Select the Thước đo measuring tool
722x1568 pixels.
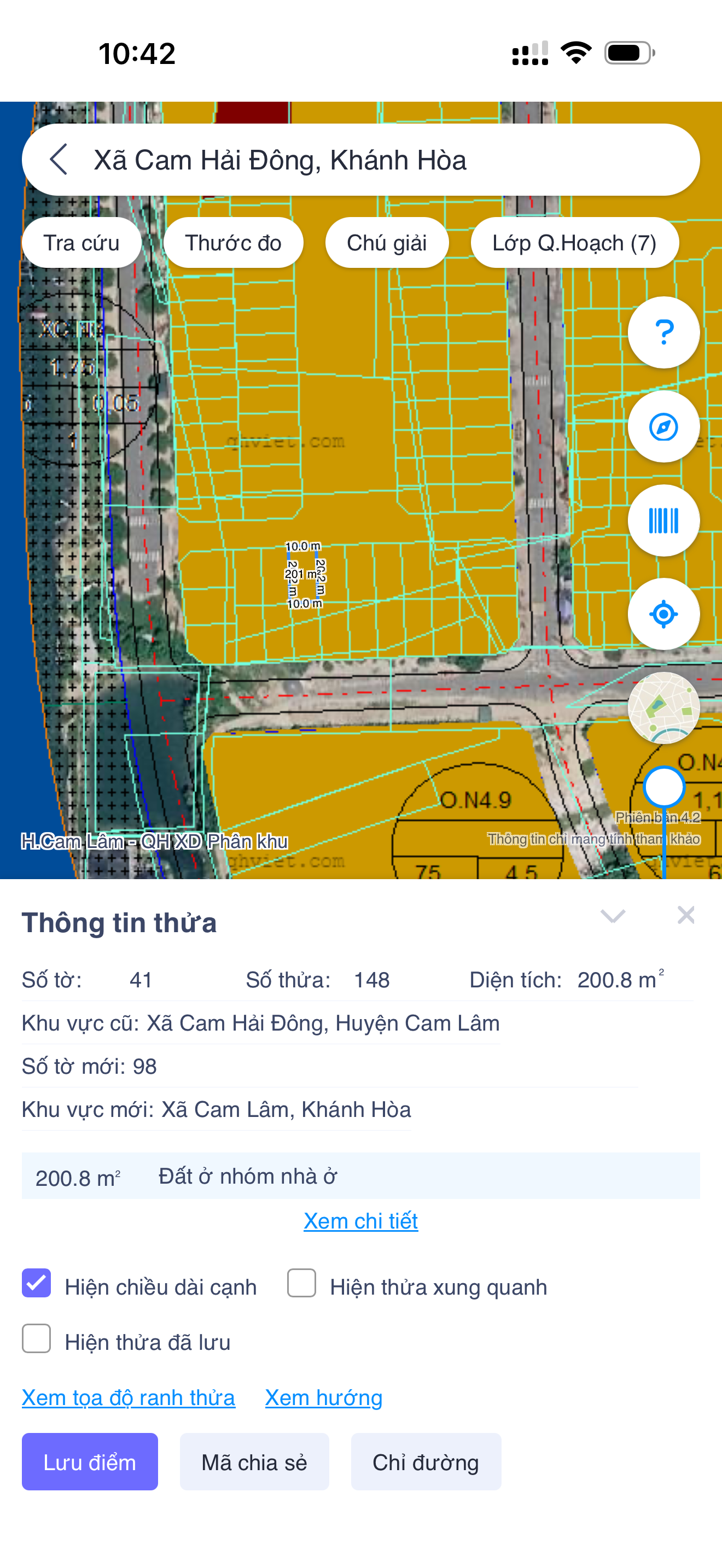[x=233, y=243]
